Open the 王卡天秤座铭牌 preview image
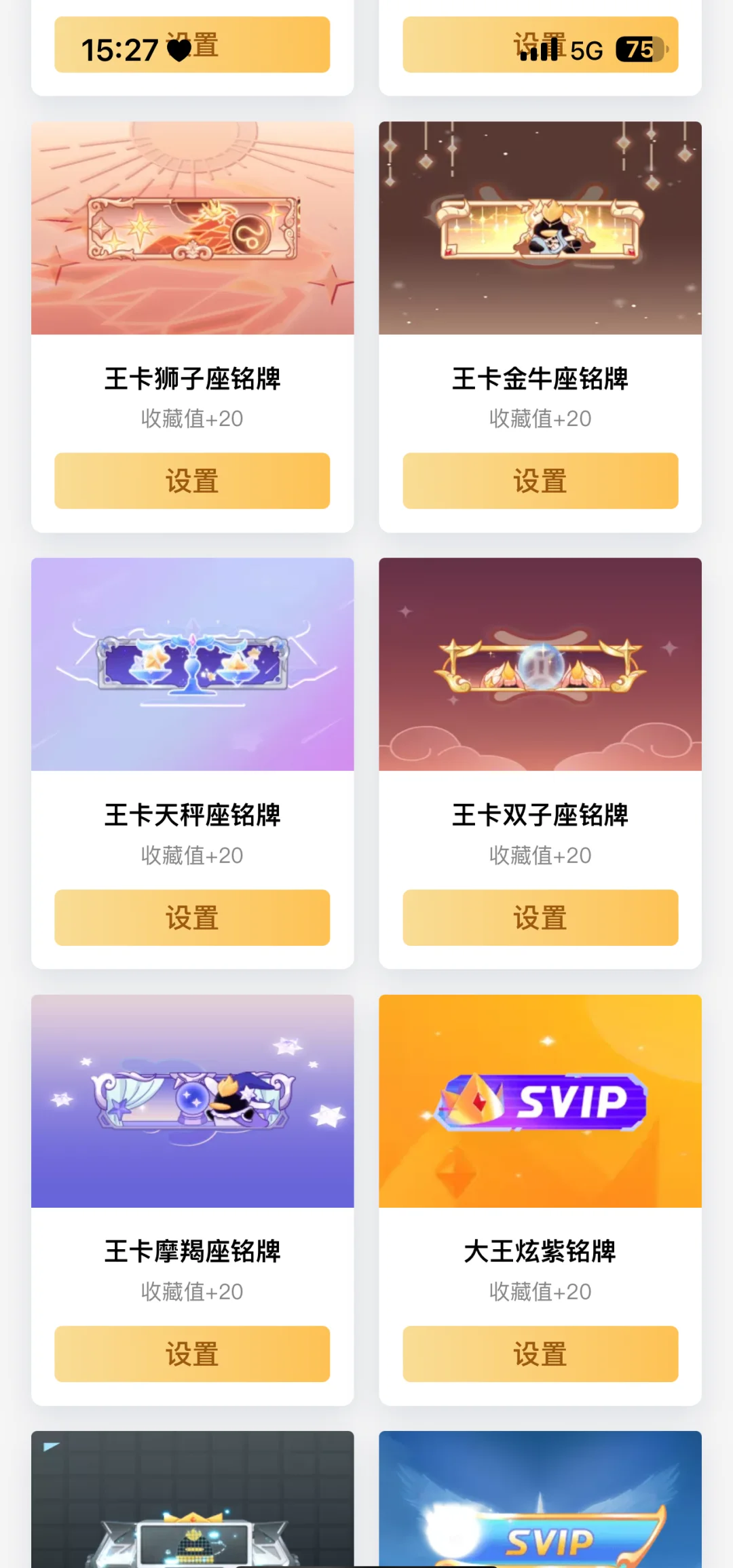This screenshot has height=1568, width=733. click(x=192, y=664)
